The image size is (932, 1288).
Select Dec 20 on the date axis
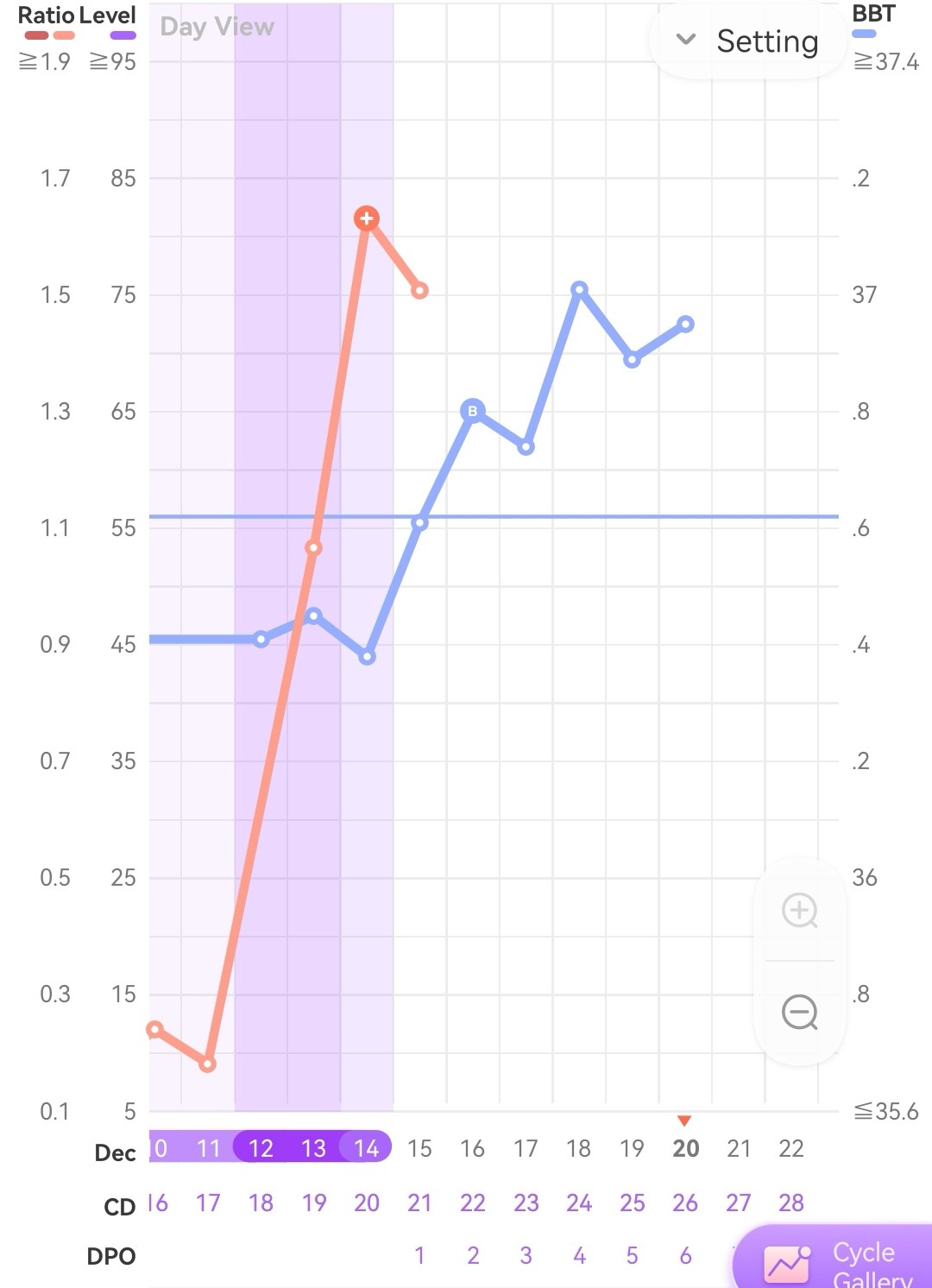685,1148
